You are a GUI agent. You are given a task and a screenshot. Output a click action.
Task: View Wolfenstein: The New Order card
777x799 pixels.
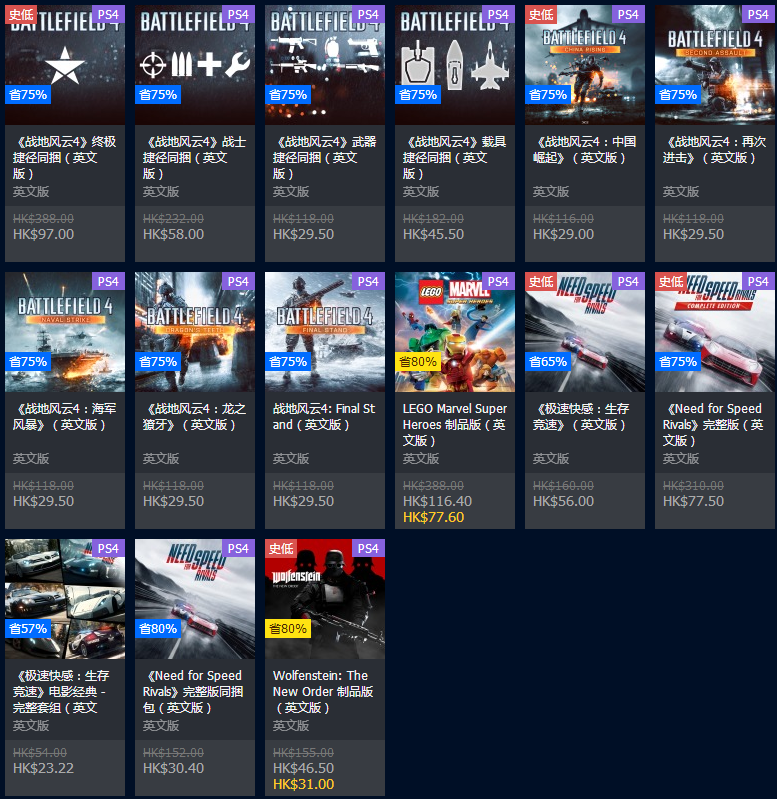325,598
